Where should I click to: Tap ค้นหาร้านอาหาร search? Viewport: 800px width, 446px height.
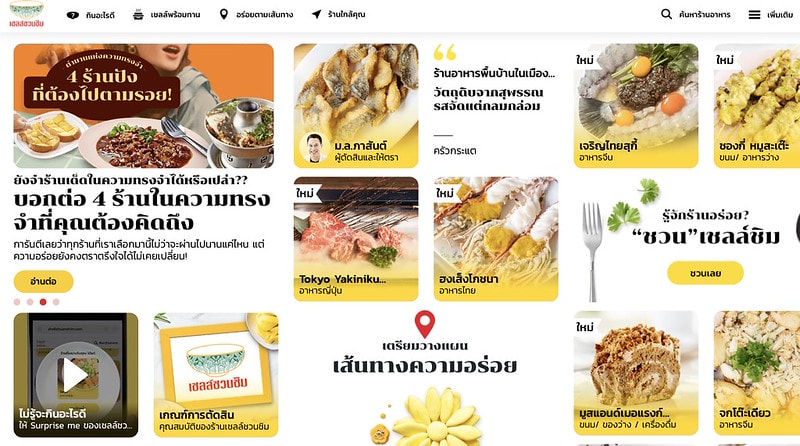(696, 15)
